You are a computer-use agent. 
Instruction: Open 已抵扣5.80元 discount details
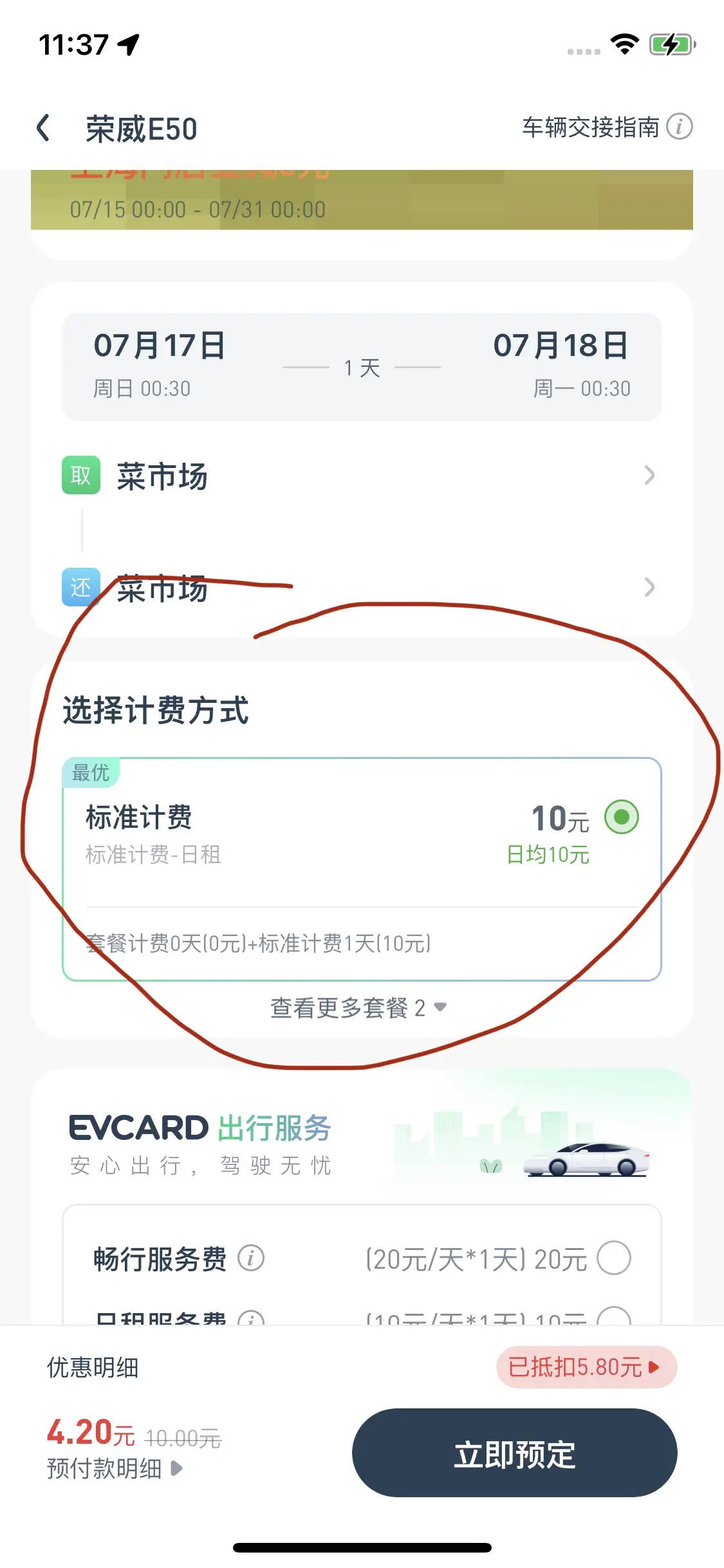pos(586,1367)
